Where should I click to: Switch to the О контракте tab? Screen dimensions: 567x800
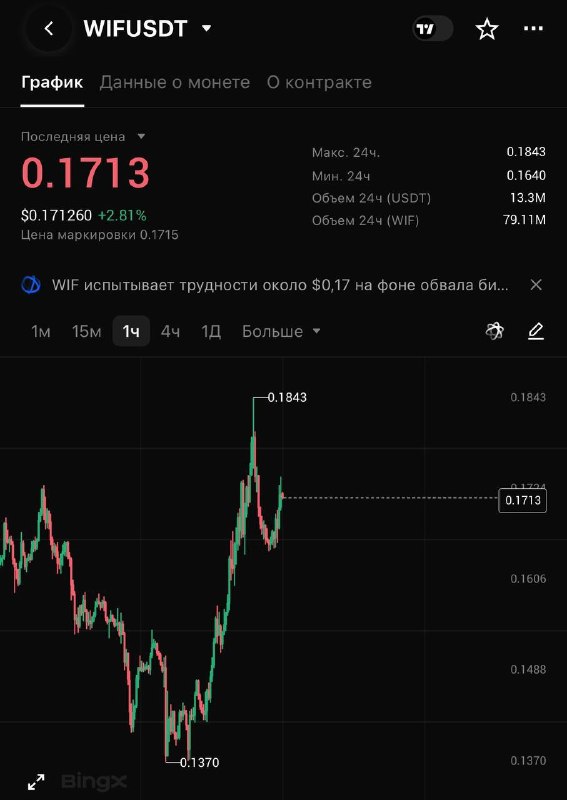coord(319,82)
